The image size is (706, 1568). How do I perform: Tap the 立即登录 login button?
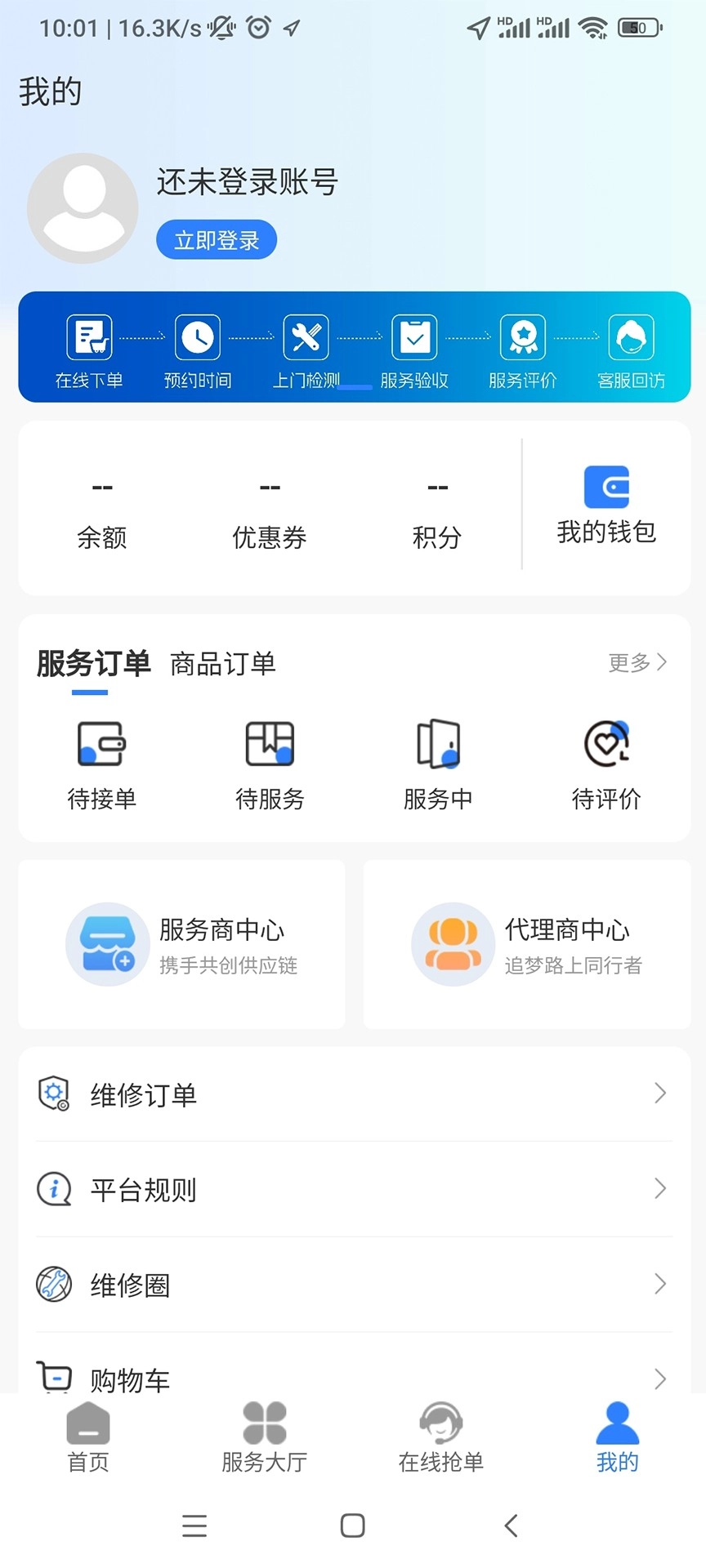(216, 239)
